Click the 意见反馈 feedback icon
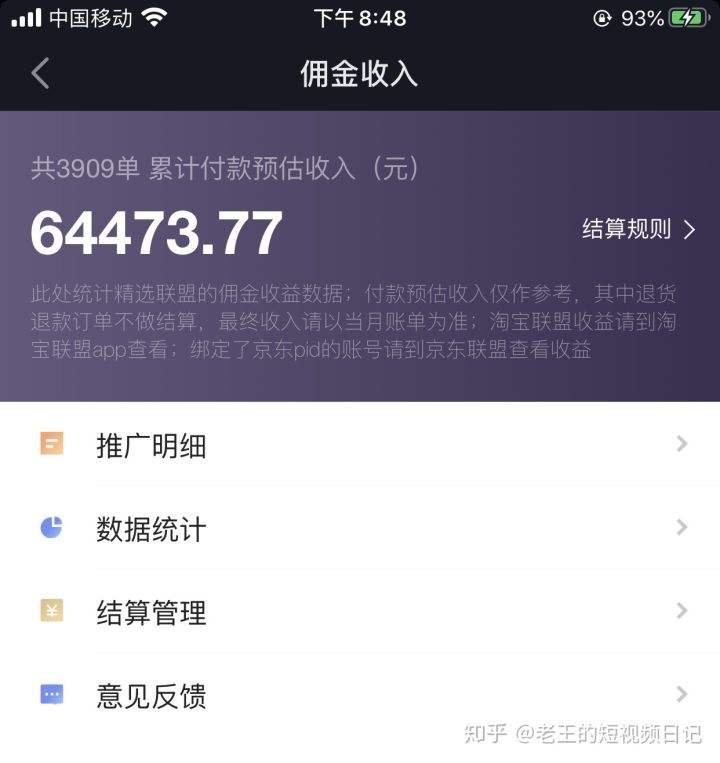Image resolution: width=720 pixels, height=763 pixels. [51, 695]
